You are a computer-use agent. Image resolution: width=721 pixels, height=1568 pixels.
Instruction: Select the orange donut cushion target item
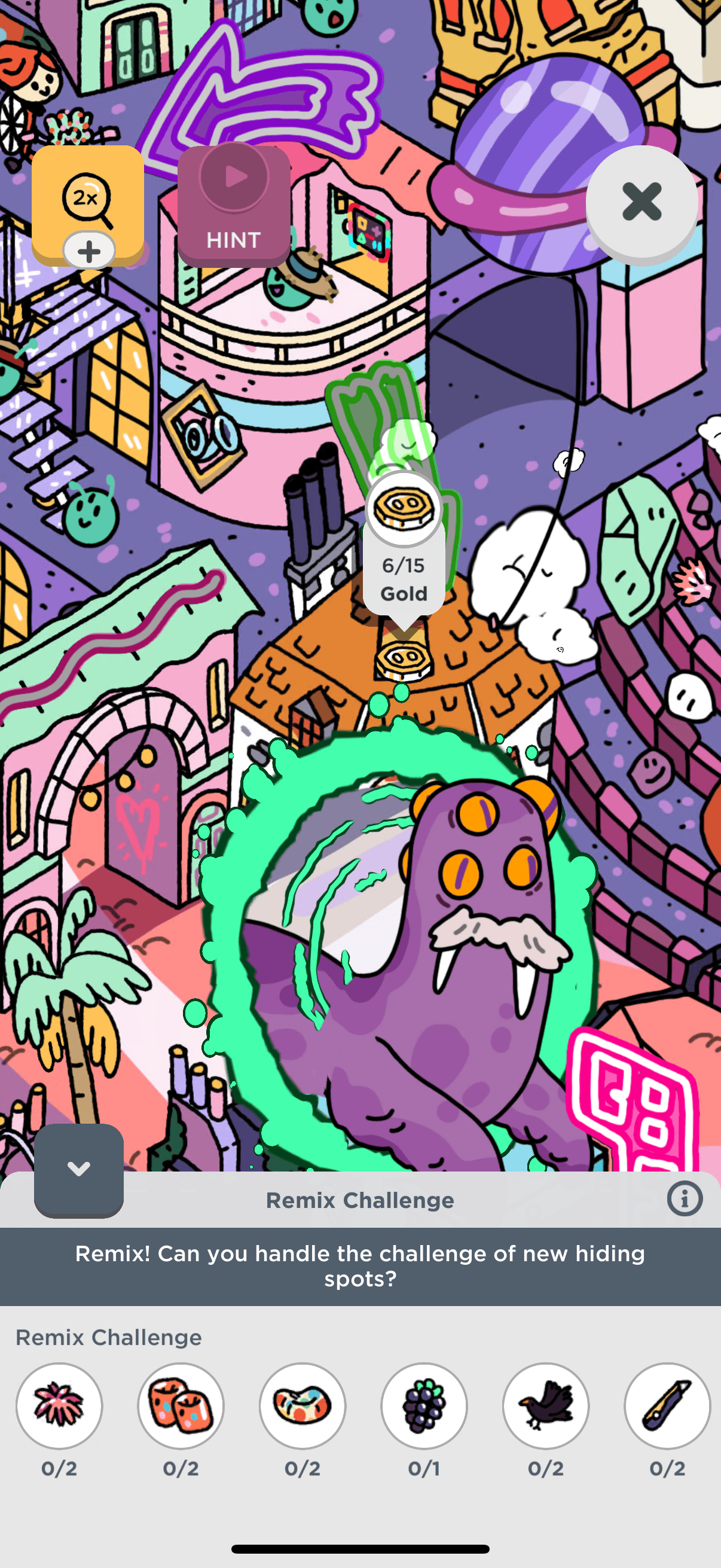tap(303, 1405)
